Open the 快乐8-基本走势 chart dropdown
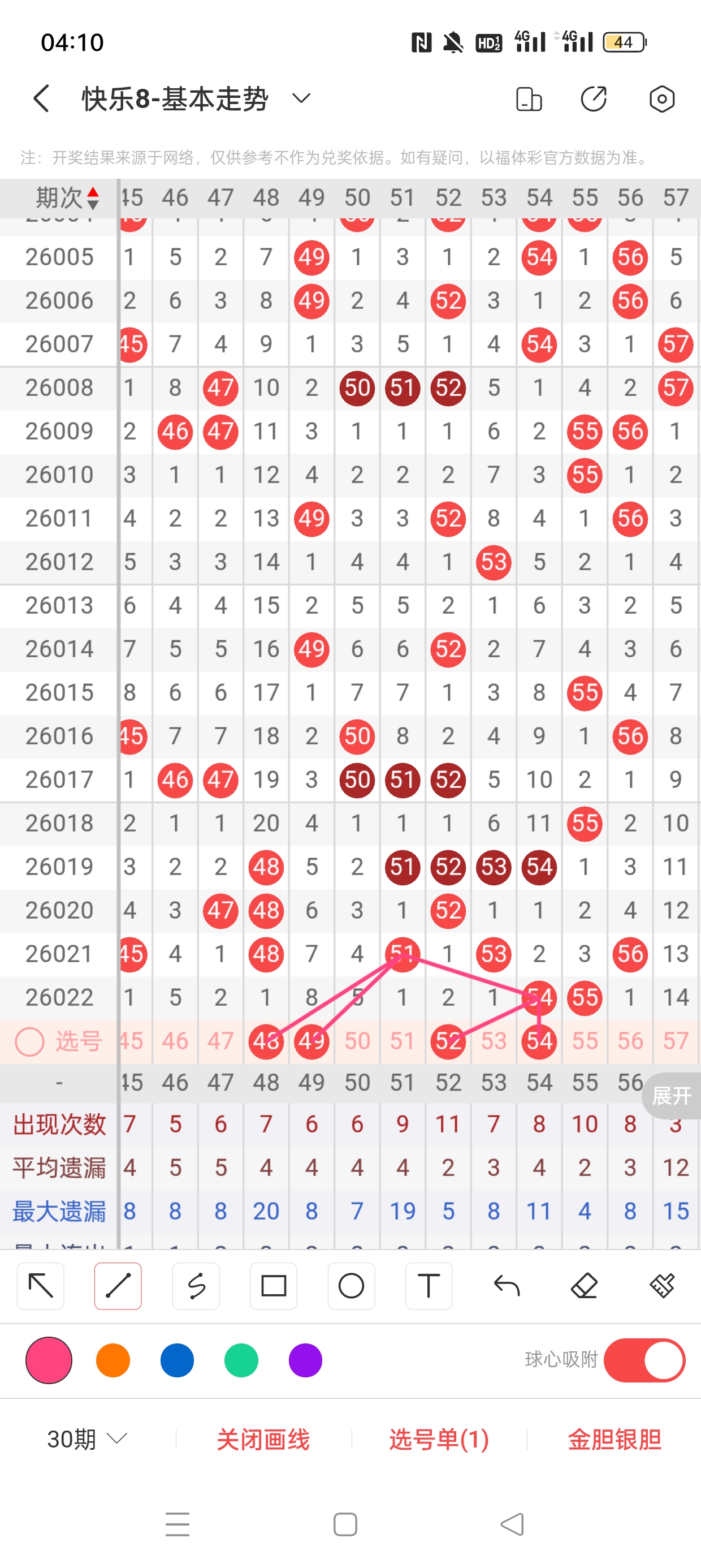 (x=301, y=98)
